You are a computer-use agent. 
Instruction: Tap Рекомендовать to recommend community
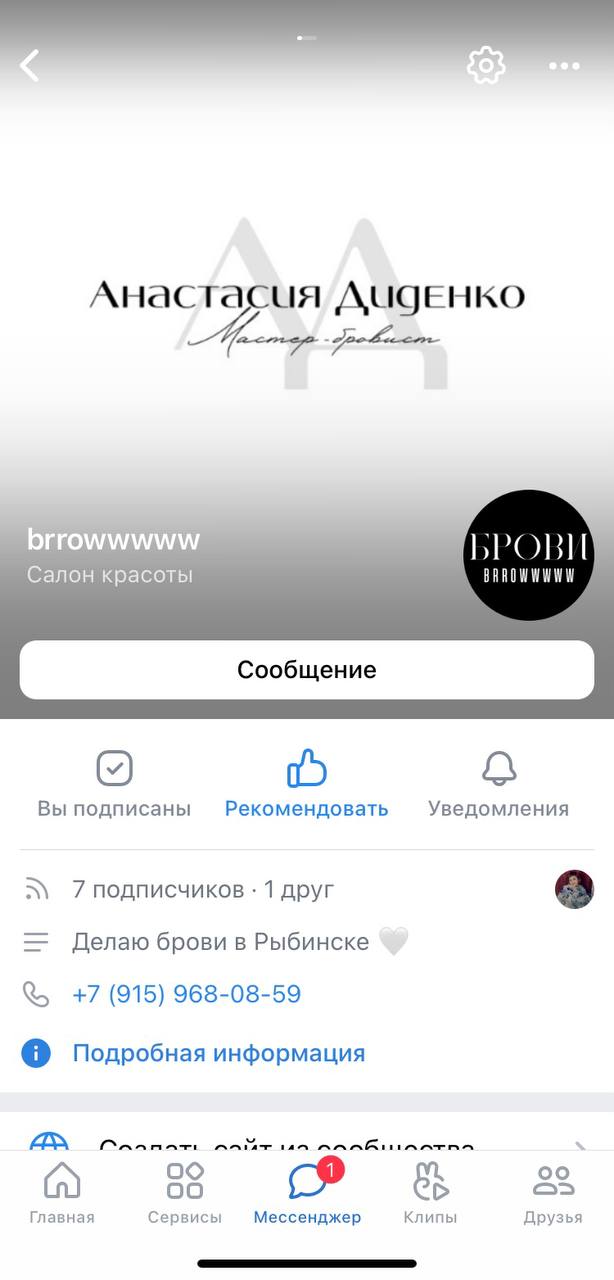(306, 785)
